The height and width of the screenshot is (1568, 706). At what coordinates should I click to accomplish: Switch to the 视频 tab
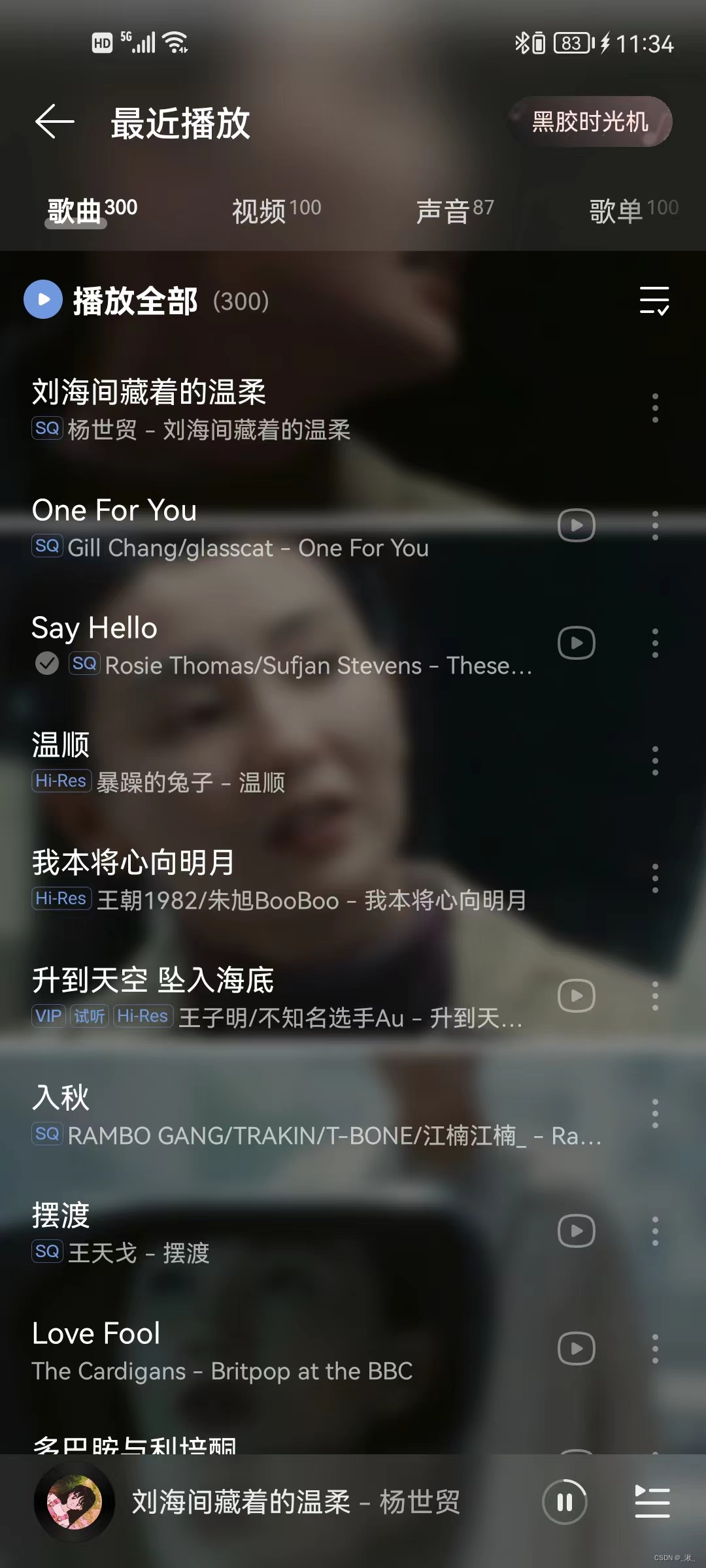[276, 210]
